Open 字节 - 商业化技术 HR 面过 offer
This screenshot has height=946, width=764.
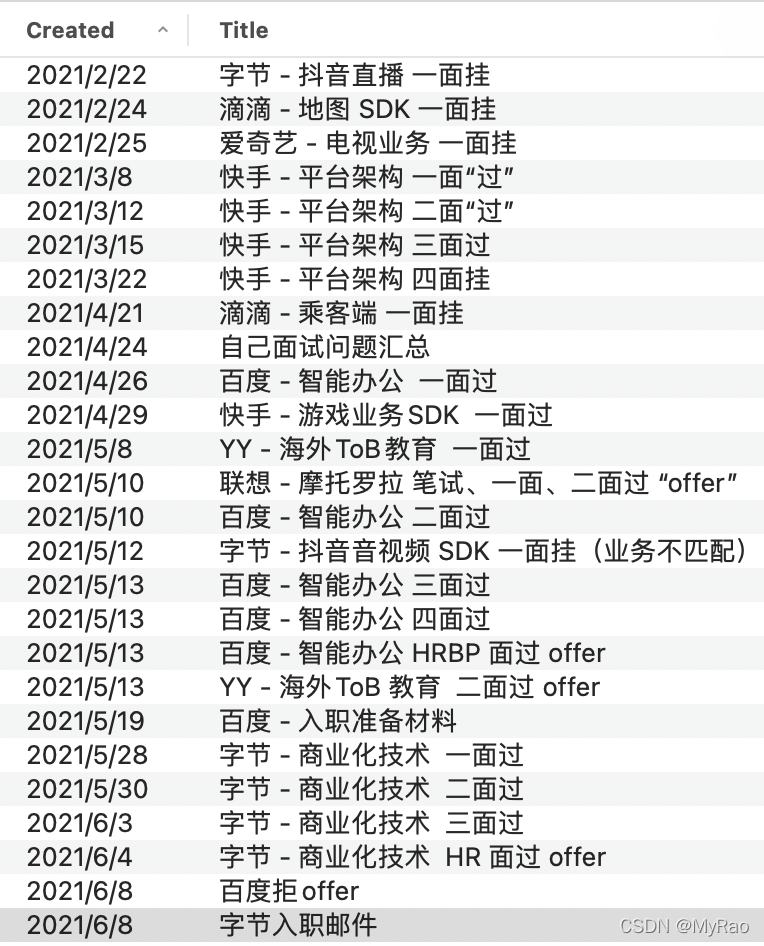click(412, 857)
